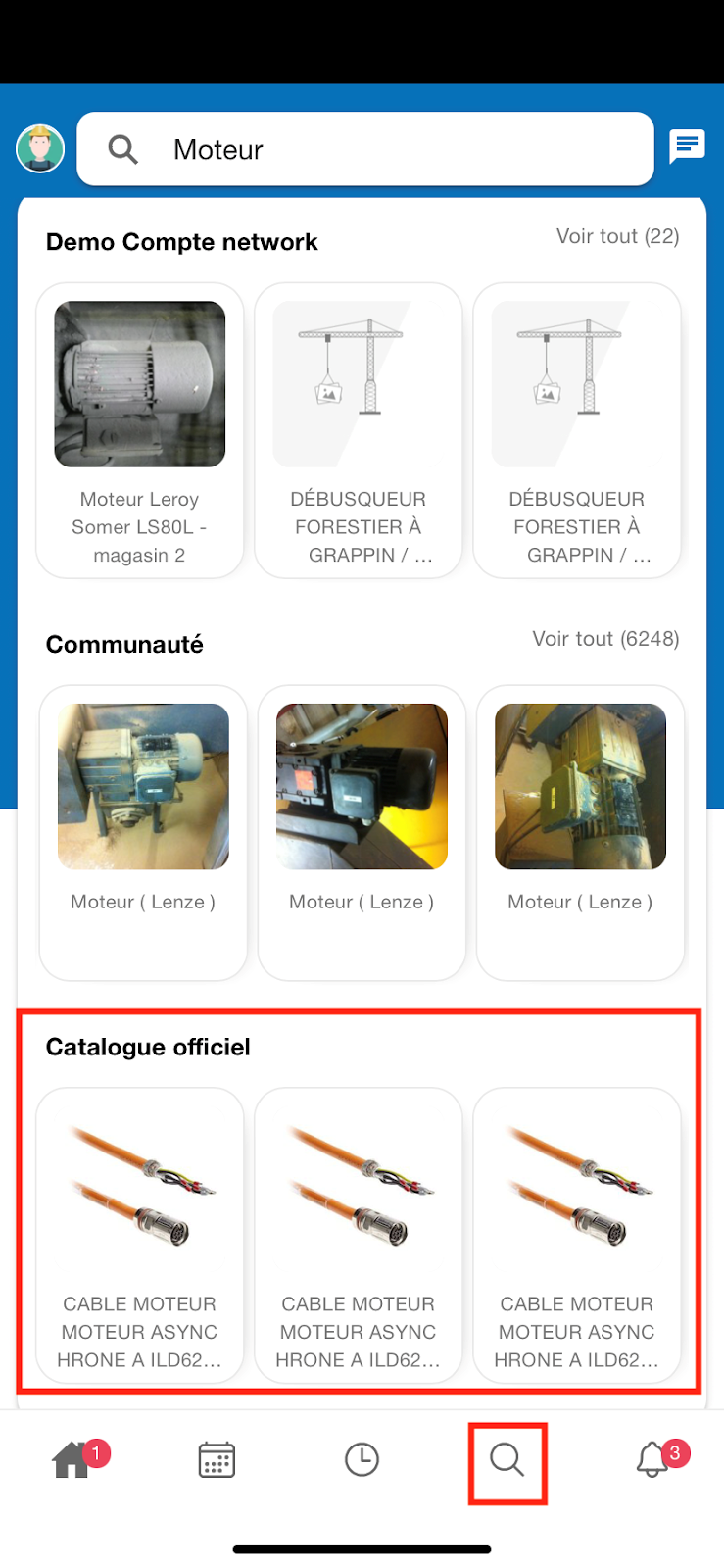This screenshot has height=1568, width=724.
Task: Open the Moteur Leroy Somer LS80L card
Action: click(139, 428)
